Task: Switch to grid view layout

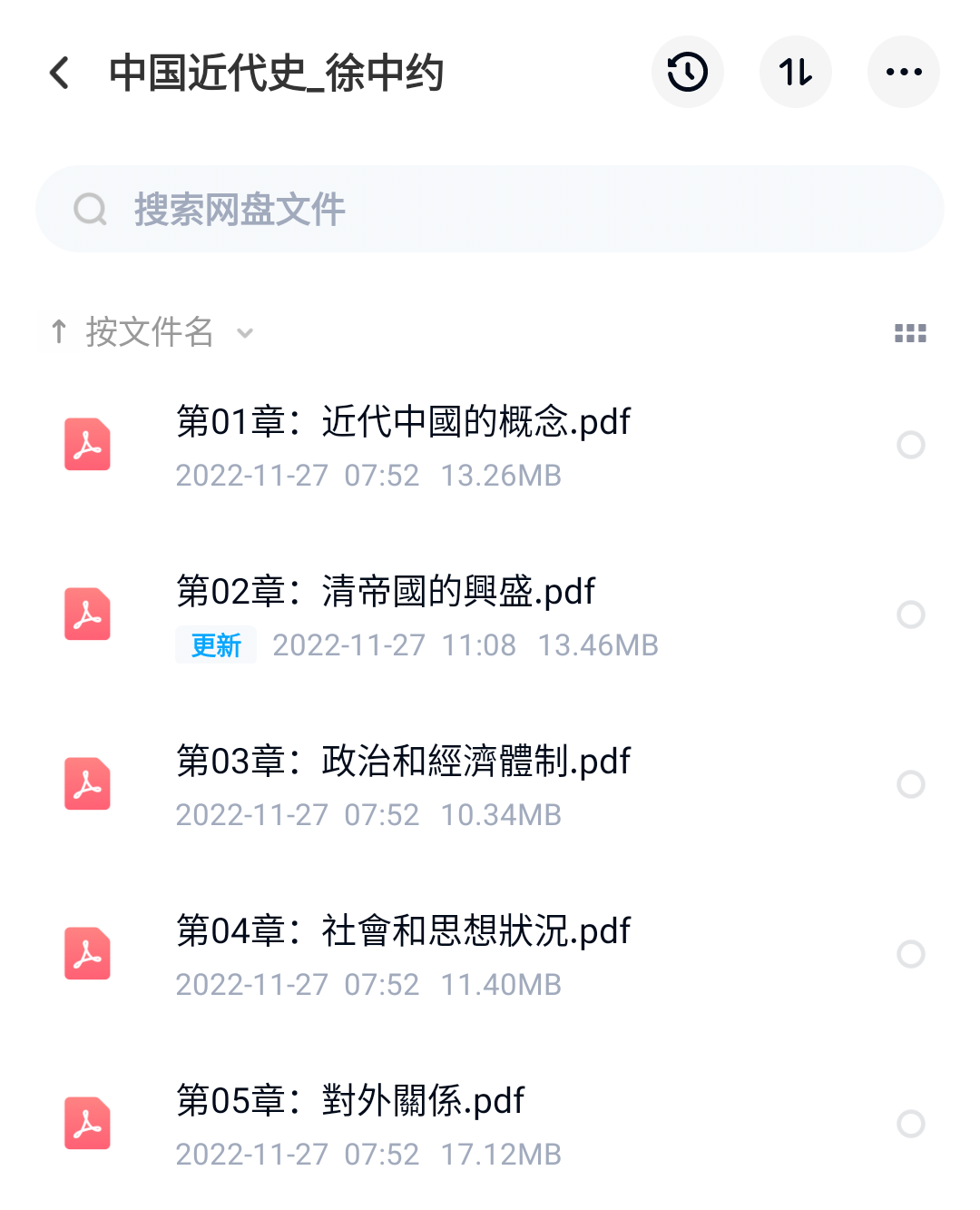Action: [x=910, y=333]
